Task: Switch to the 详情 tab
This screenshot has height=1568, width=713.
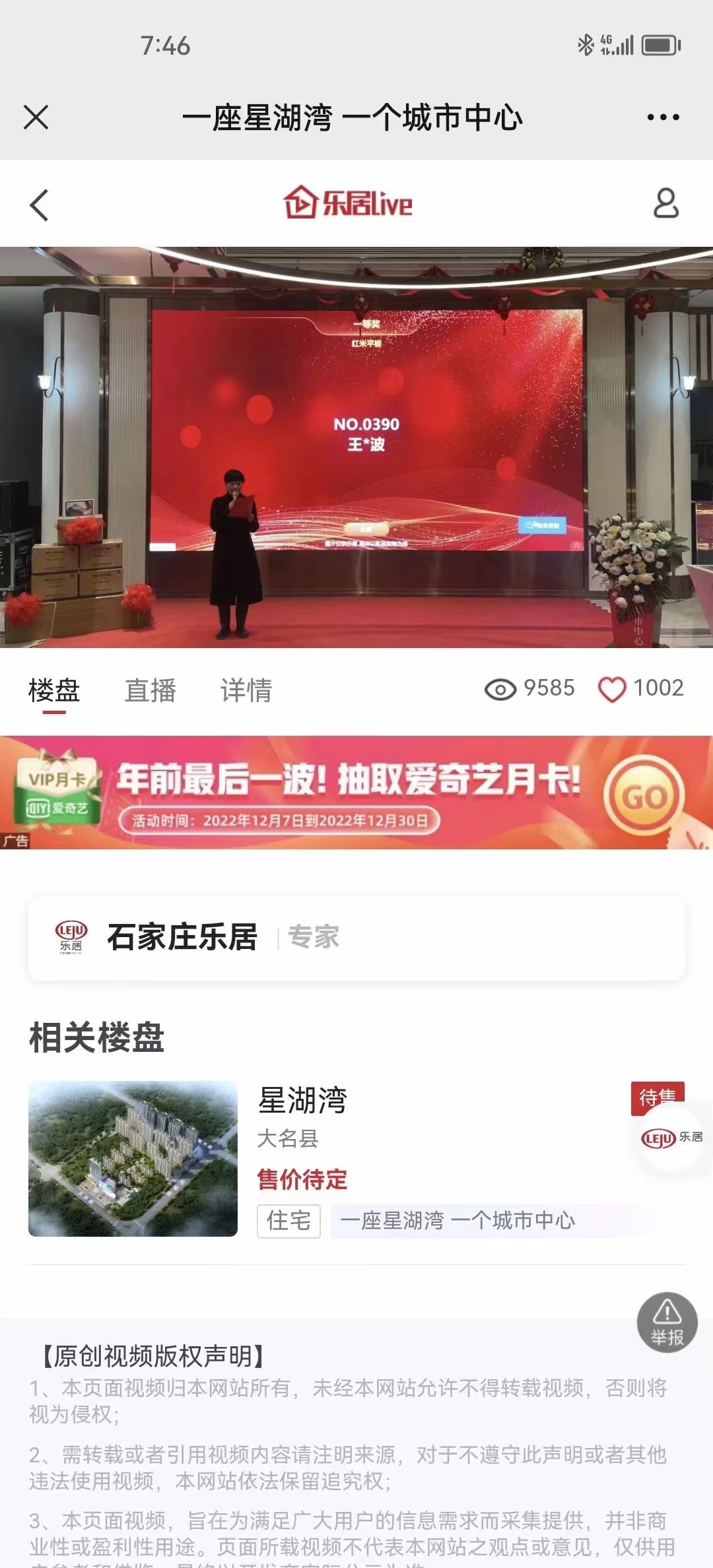Action: pos(246,690)
